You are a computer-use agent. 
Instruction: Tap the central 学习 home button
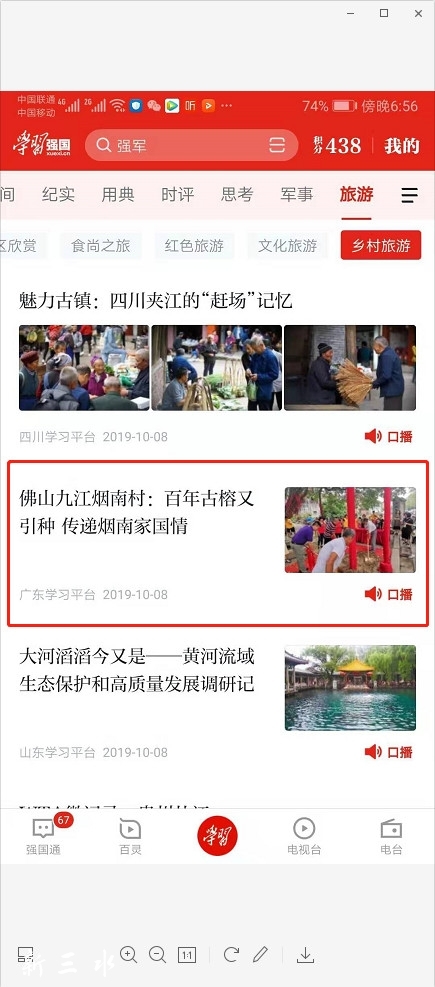[217, 836]
